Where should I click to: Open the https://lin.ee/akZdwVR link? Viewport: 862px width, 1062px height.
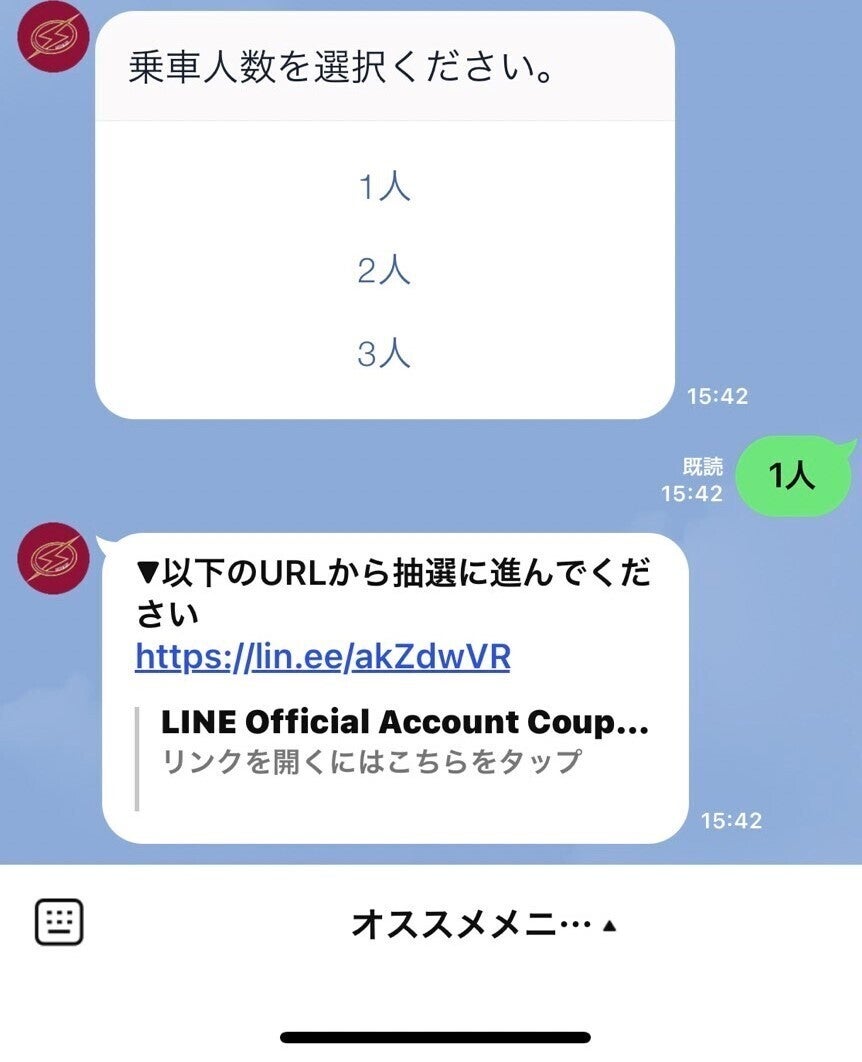(x=322, y=656)
